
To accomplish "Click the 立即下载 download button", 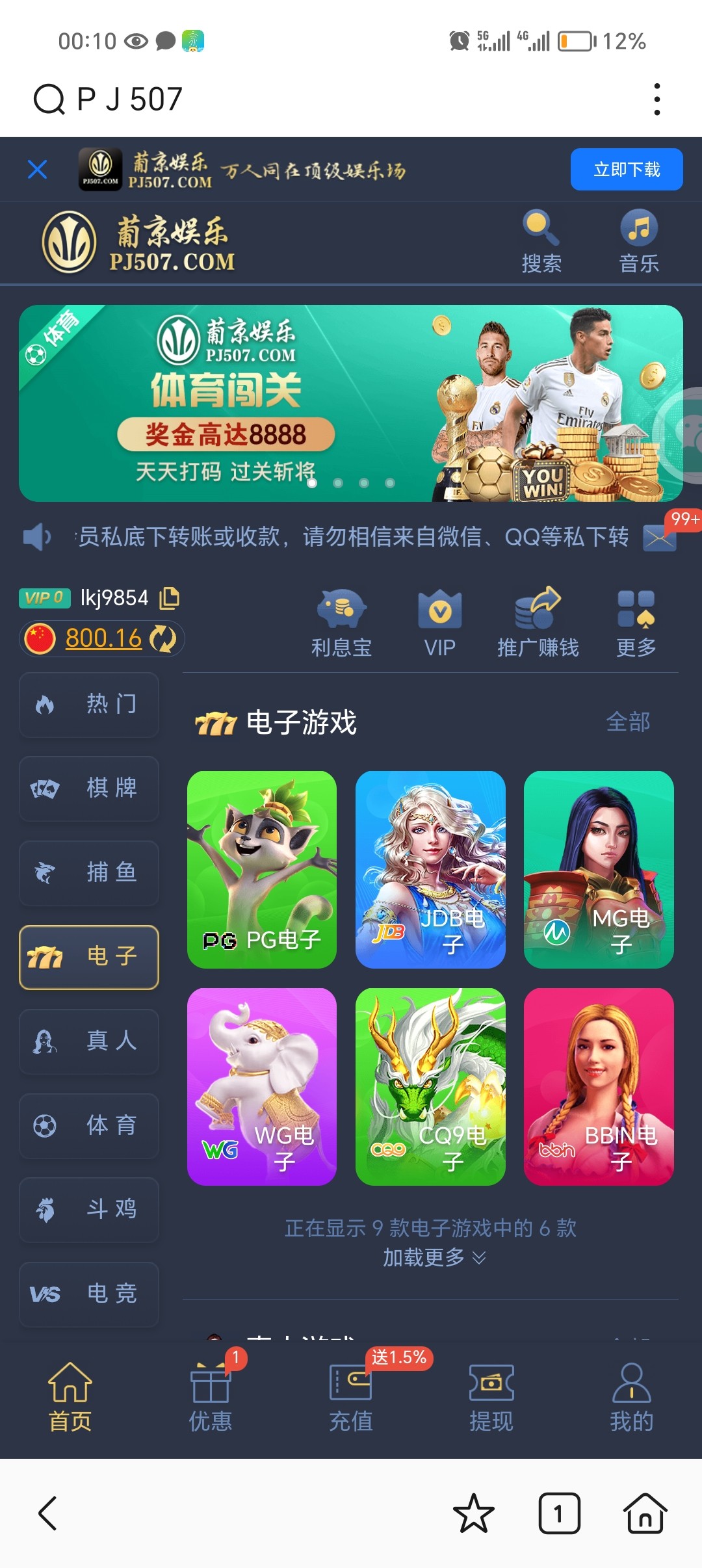I will click(x=626, y=169).
